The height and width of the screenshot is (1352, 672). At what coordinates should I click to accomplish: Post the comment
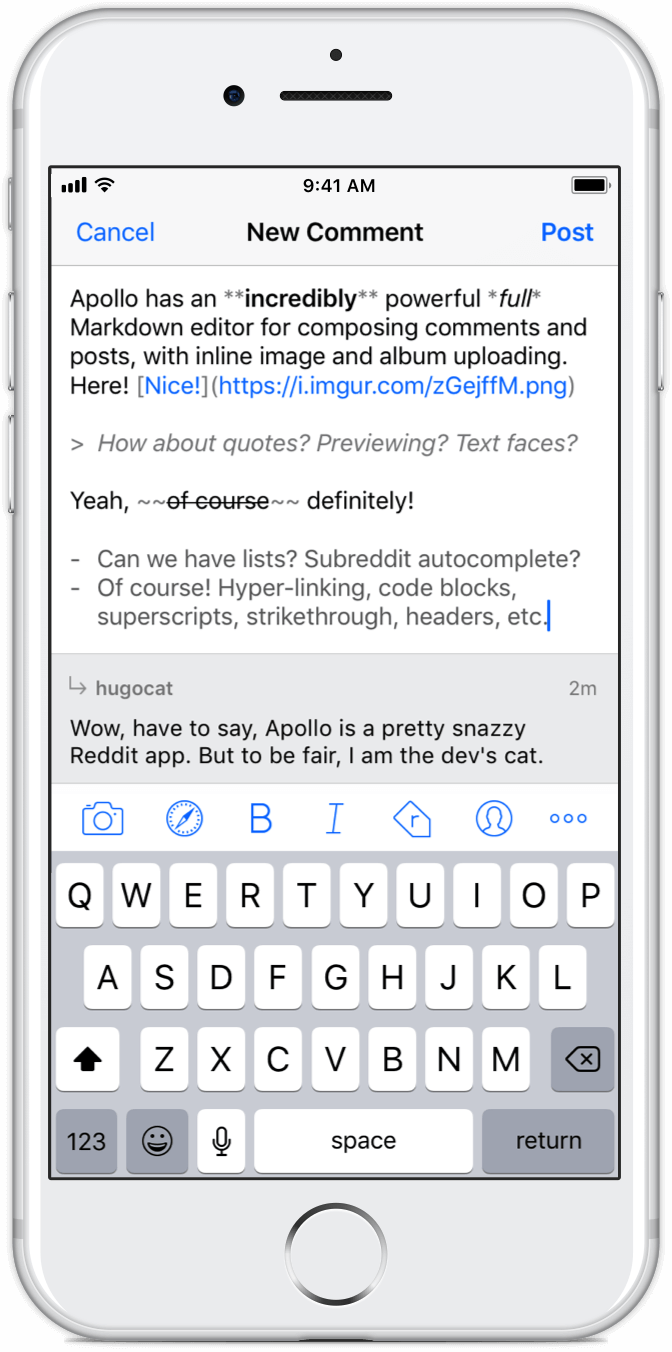(x=567, y=232)
